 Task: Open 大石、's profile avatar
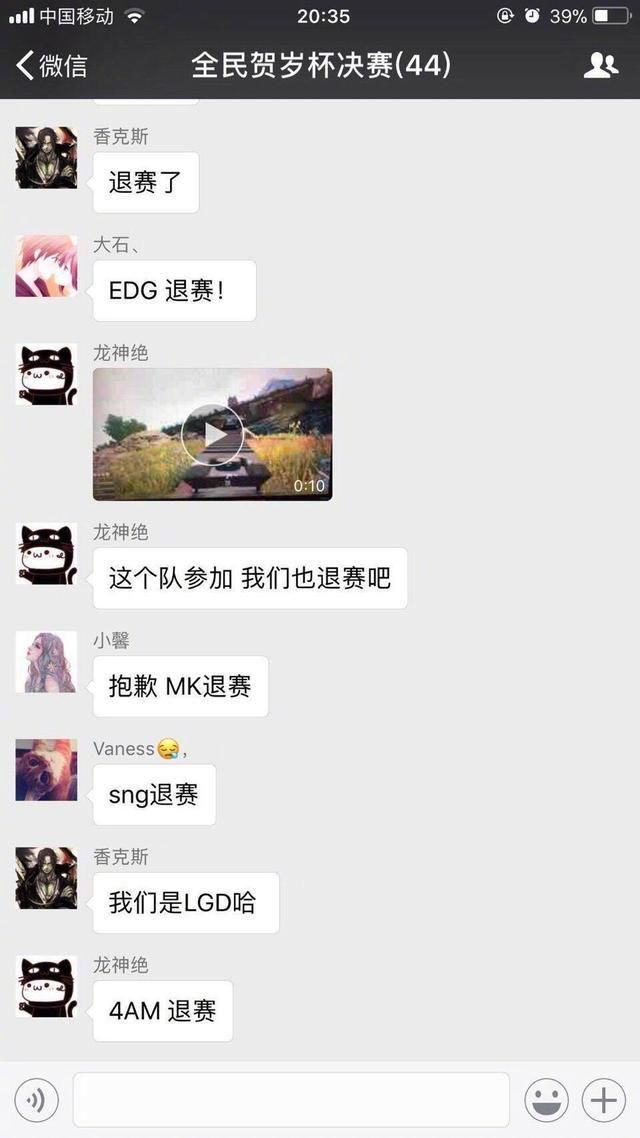coord(46,266)
